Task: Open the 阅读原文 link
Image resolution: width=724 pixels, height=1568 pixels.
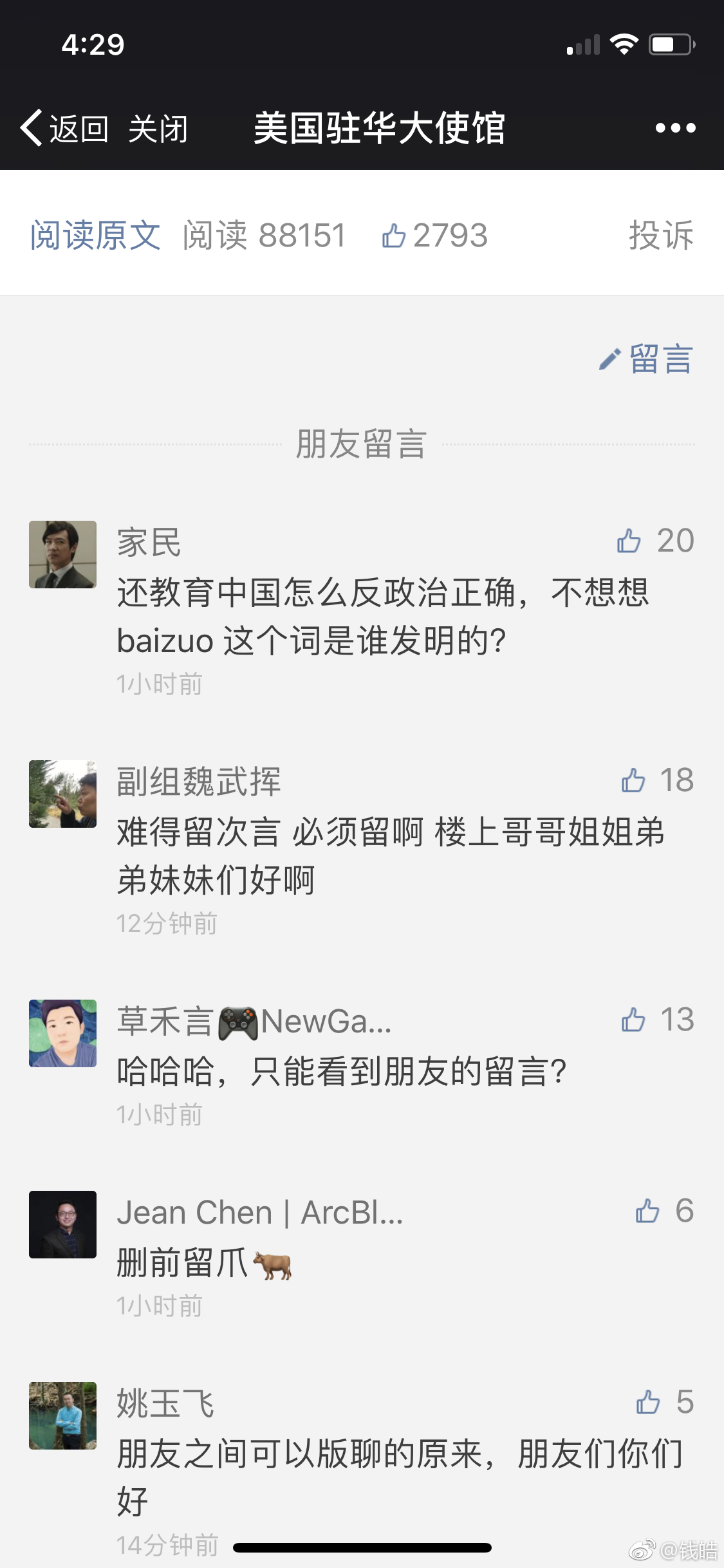Action: 95,235
